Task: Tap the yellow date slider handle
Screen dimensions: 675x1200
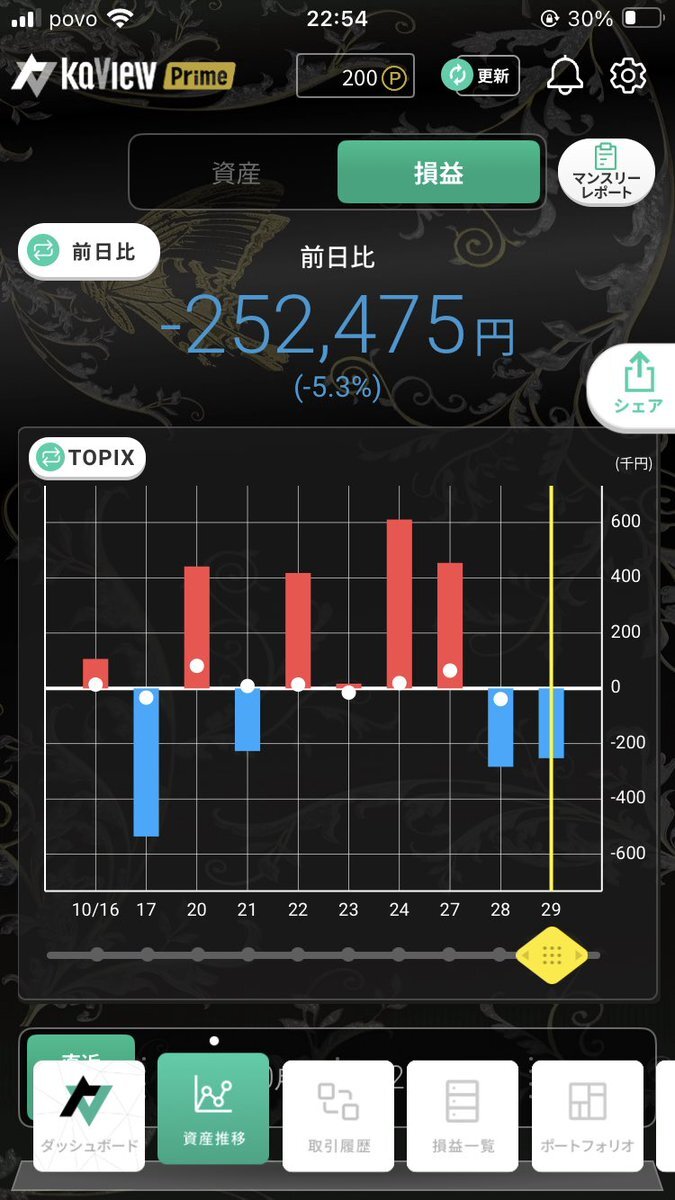Action: 551,955
